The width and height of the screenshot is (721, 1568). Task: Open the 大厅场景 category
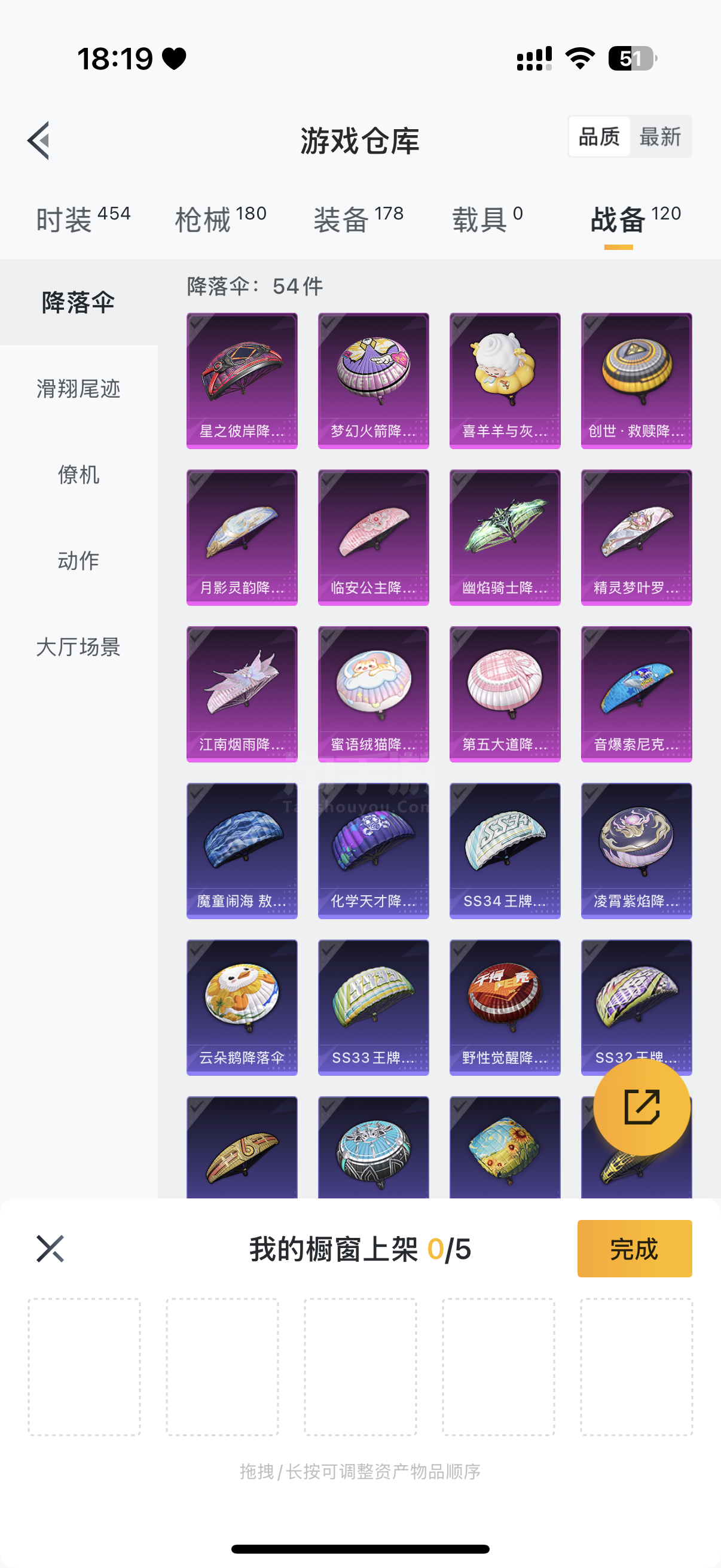[x=78, y=646]
